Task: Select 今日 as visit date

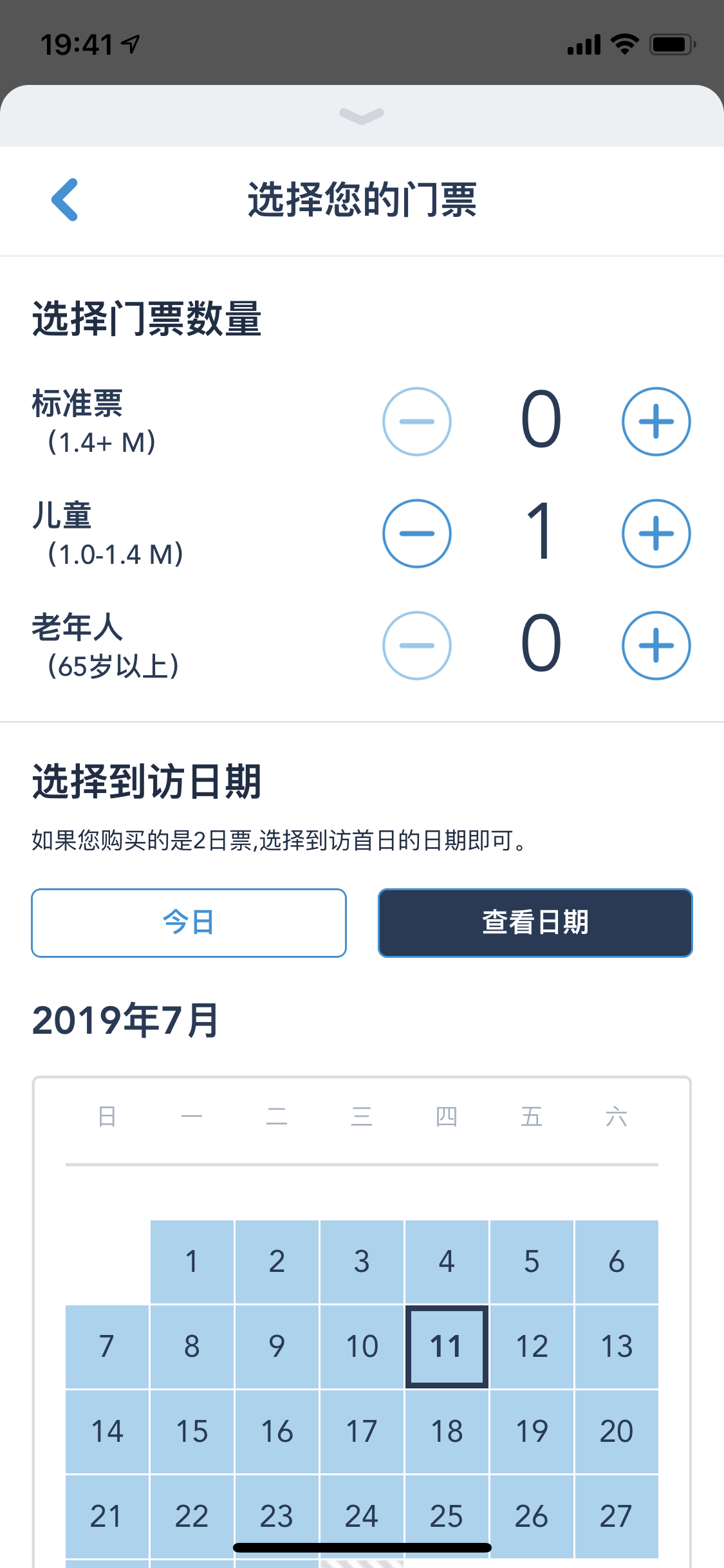Action: tap(189, 922)
